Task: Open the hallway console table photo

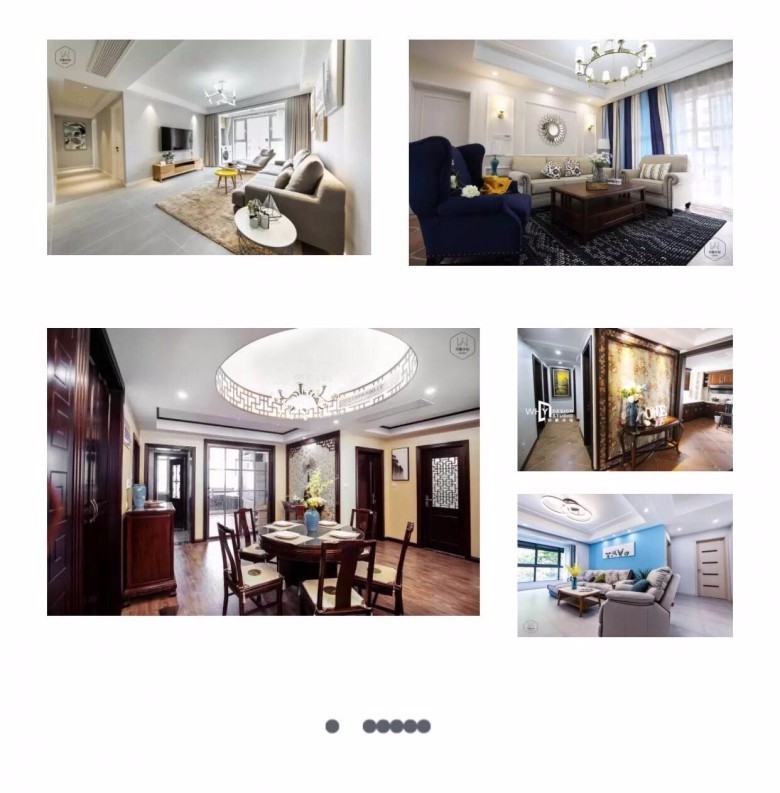Action: click(x=624, y=399)
